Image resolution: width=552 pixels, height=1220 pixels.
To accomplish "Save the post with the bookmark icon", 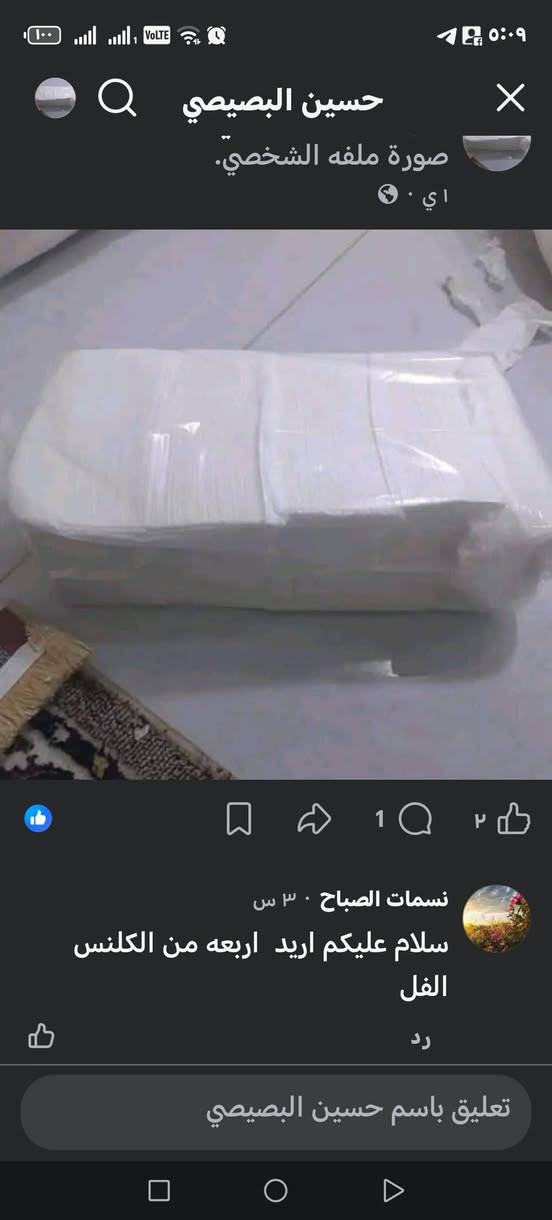I will [x=239, y=821].
